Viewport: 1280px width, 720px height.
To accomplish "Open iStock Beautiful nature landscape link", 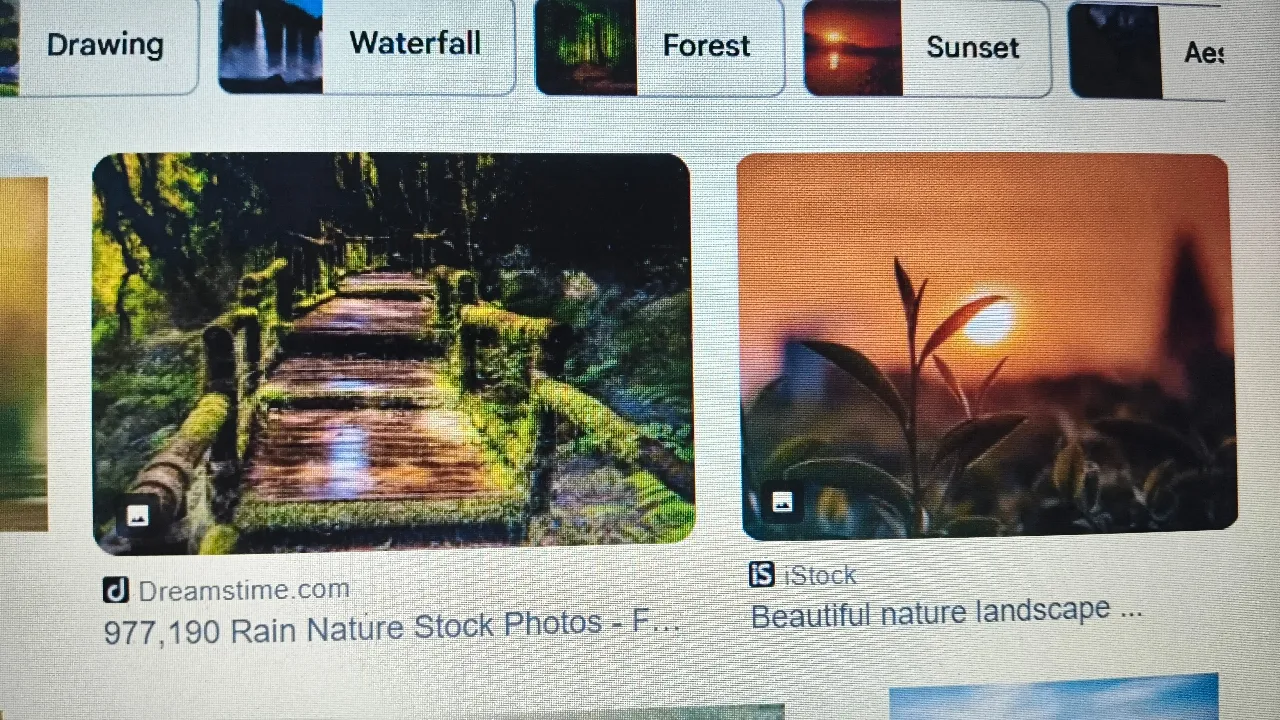I will (x=945, y=612).
